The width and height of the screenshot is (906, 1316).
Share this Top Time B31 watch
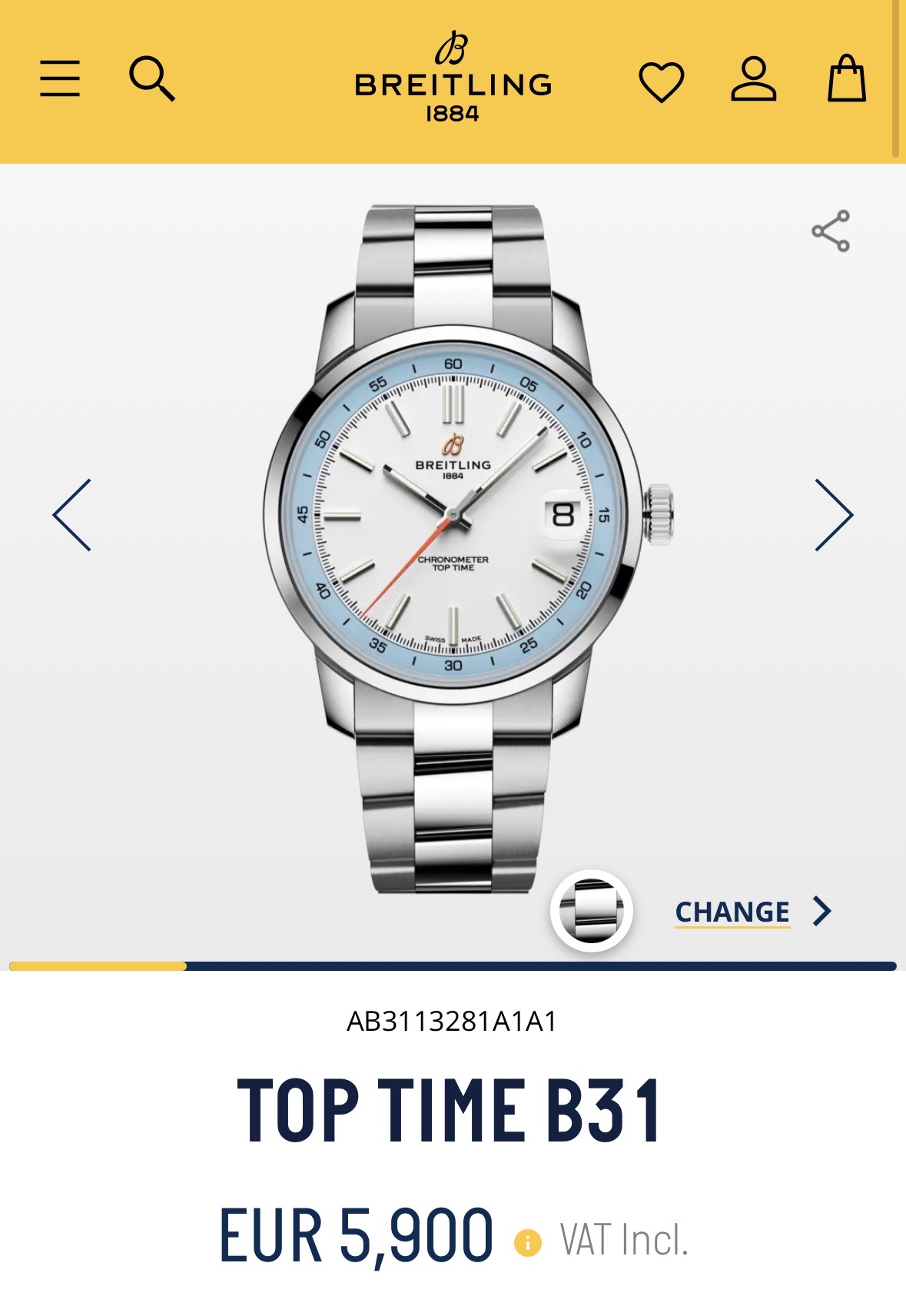click(831, 231)
